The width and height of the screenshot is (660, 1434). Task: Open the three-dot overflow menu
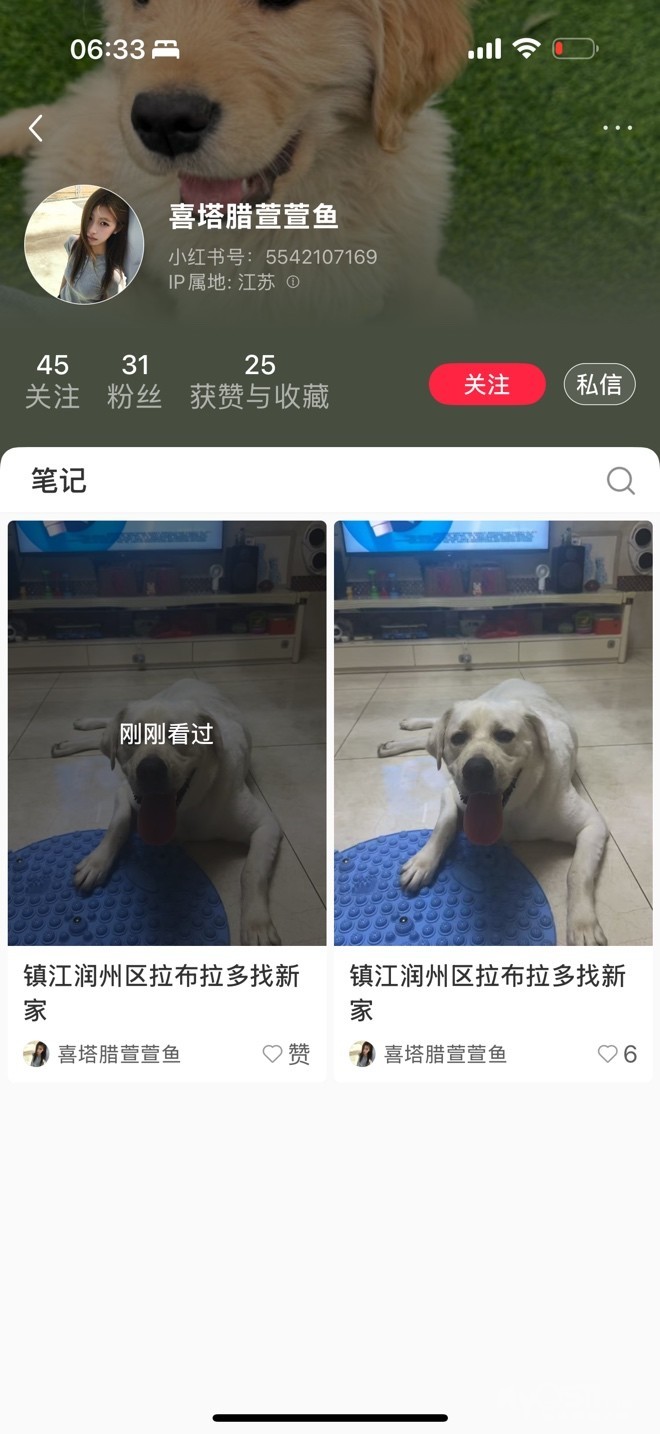click(617, 128)
